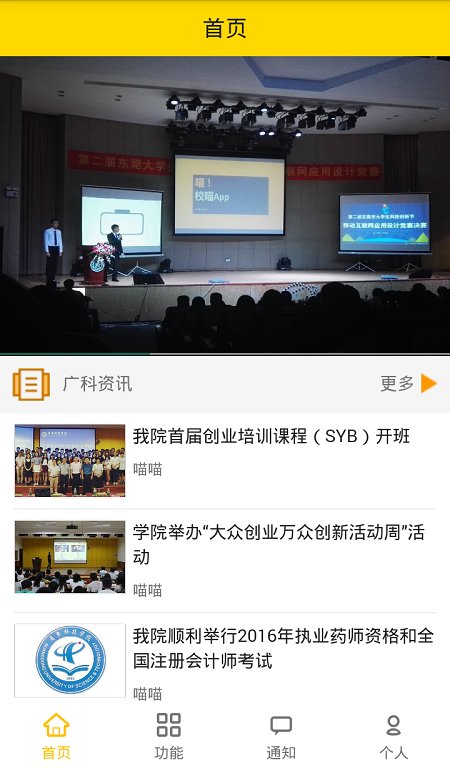Open the article about 创业培训课程（SYB）开班

point(225,460)
